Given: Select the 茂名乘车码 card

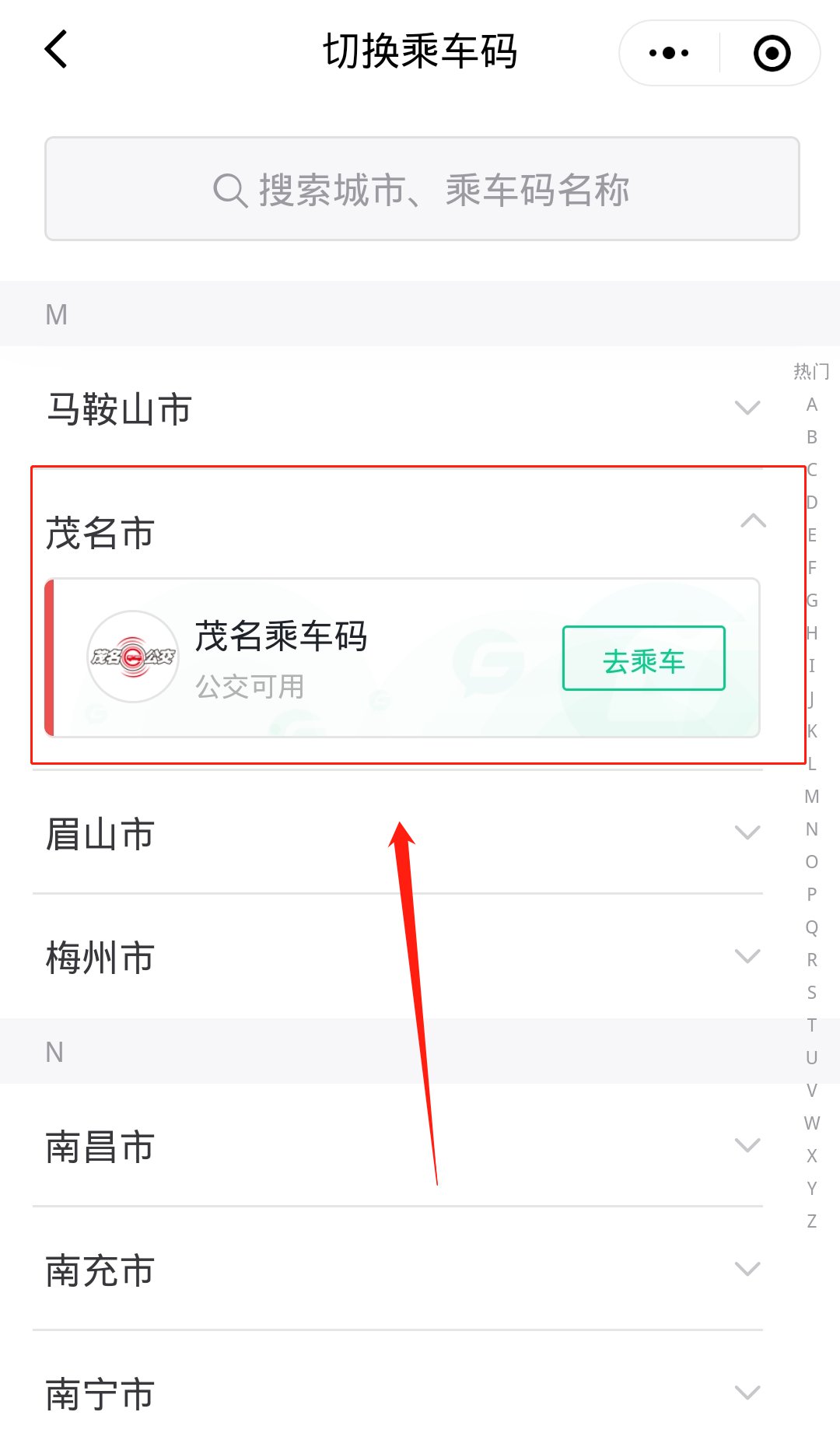Looking at the screenshot, I should point(311,658).
